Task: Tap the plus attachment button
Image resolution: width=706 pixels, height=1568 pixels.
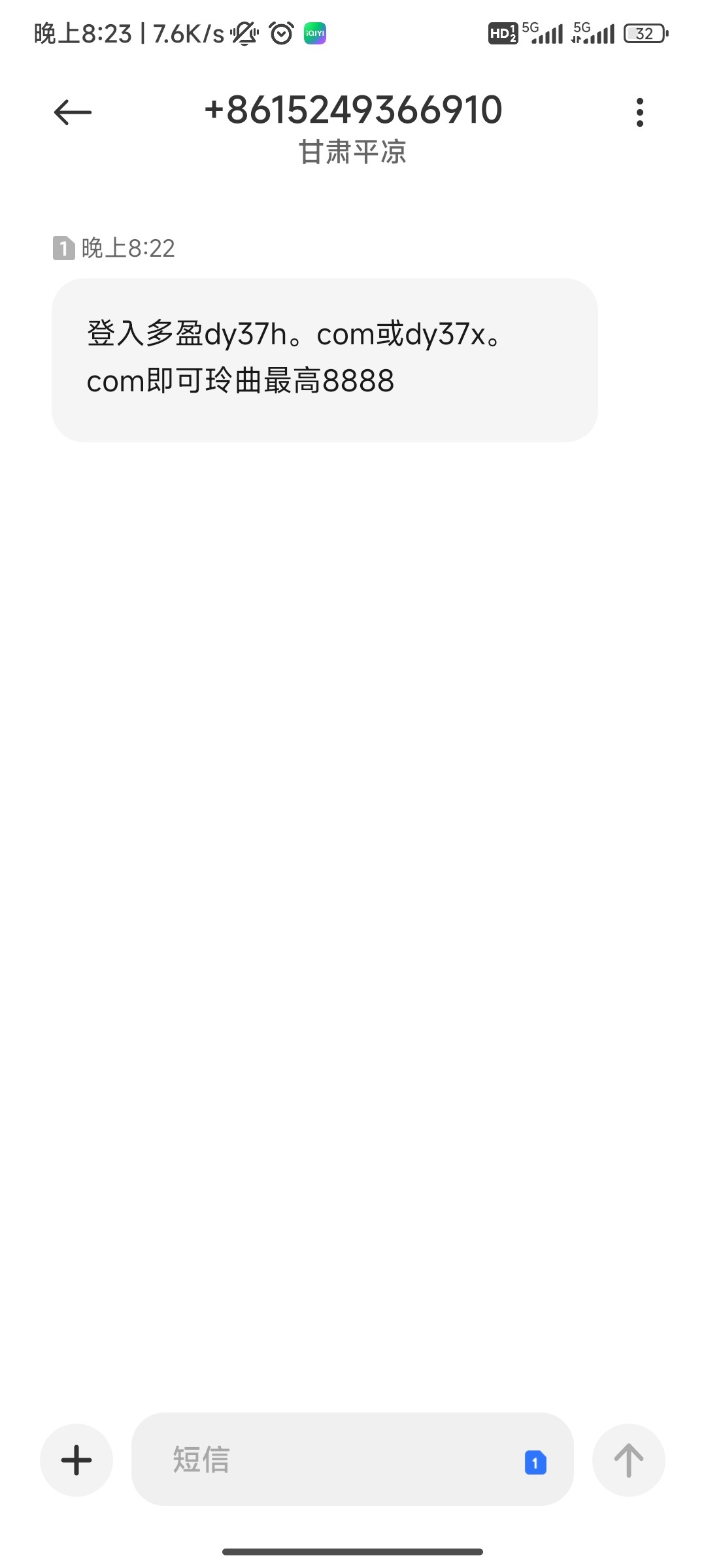Action: click(x=76, y=1460)
